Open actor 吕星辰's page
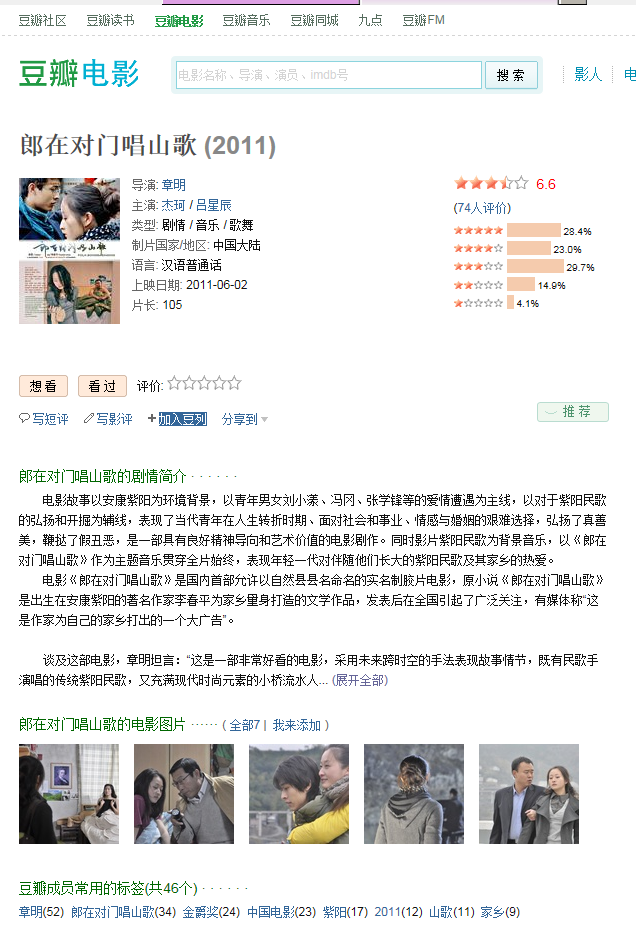The width and height of the screenshot is (636, 936). [x=213, y=205]
